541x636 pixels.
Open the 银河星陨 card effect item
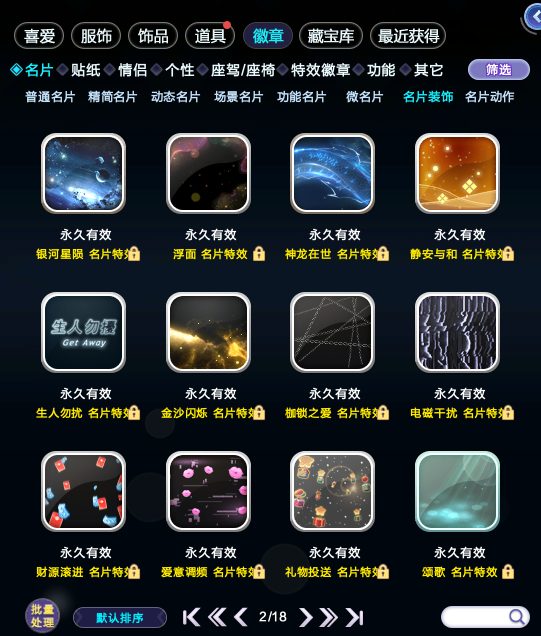pos(84,174)
